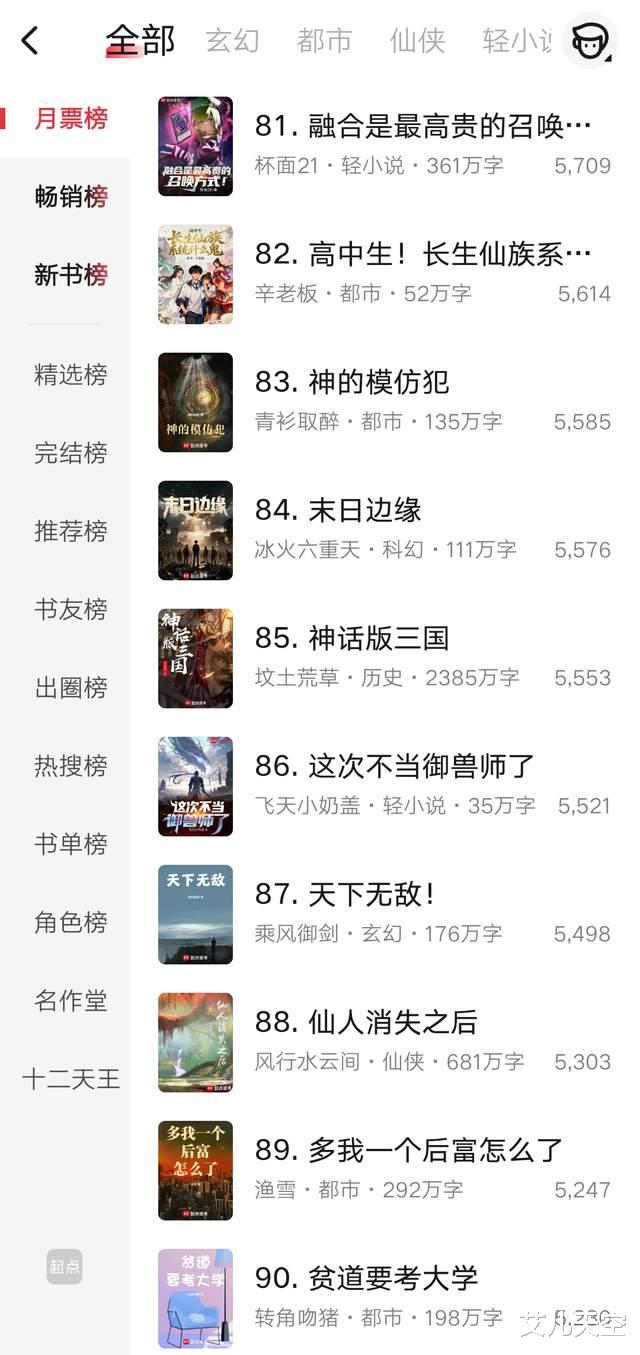Open book 83 神的模仿犯

380,382
